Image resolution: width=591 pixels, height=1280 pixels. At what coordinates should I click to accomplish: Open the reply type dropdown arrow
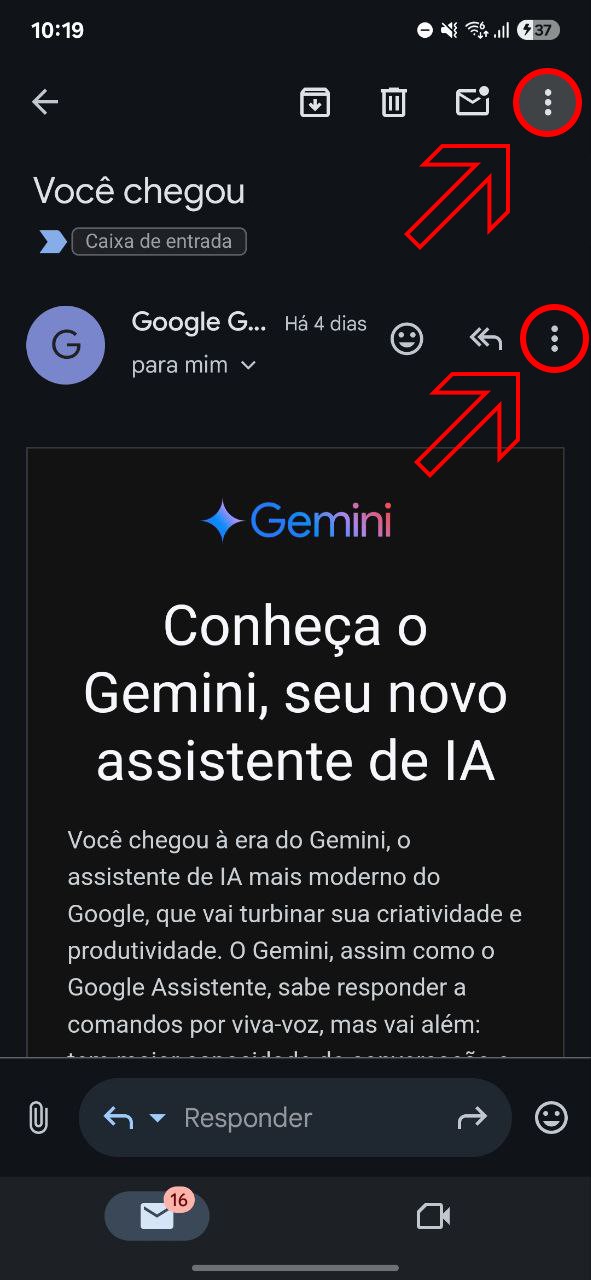[x=157, y=1118]
